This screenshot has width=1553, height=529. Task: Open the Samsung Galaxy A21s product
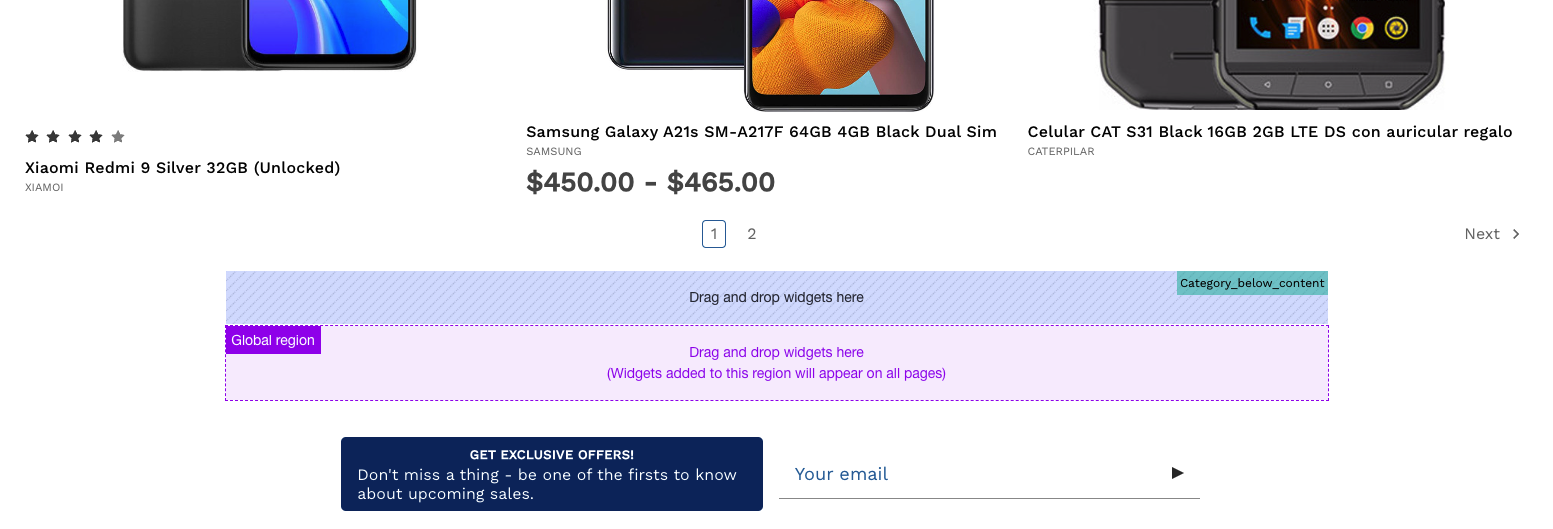click(761, 132)
